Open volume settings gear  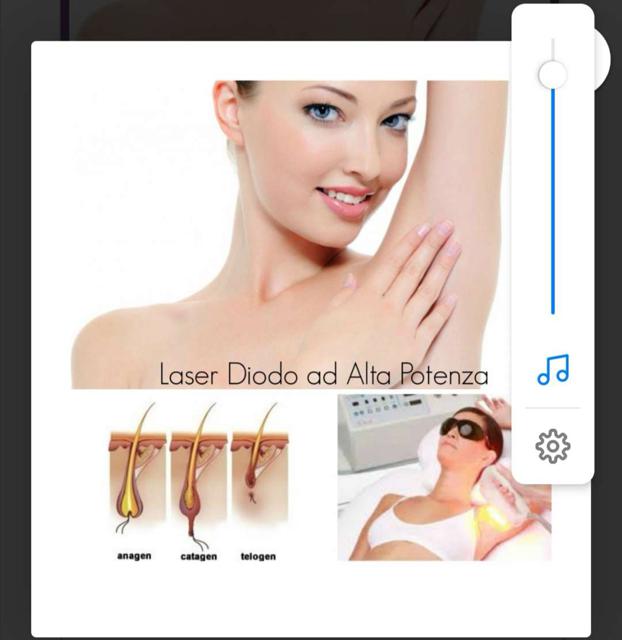pos(553,445)
